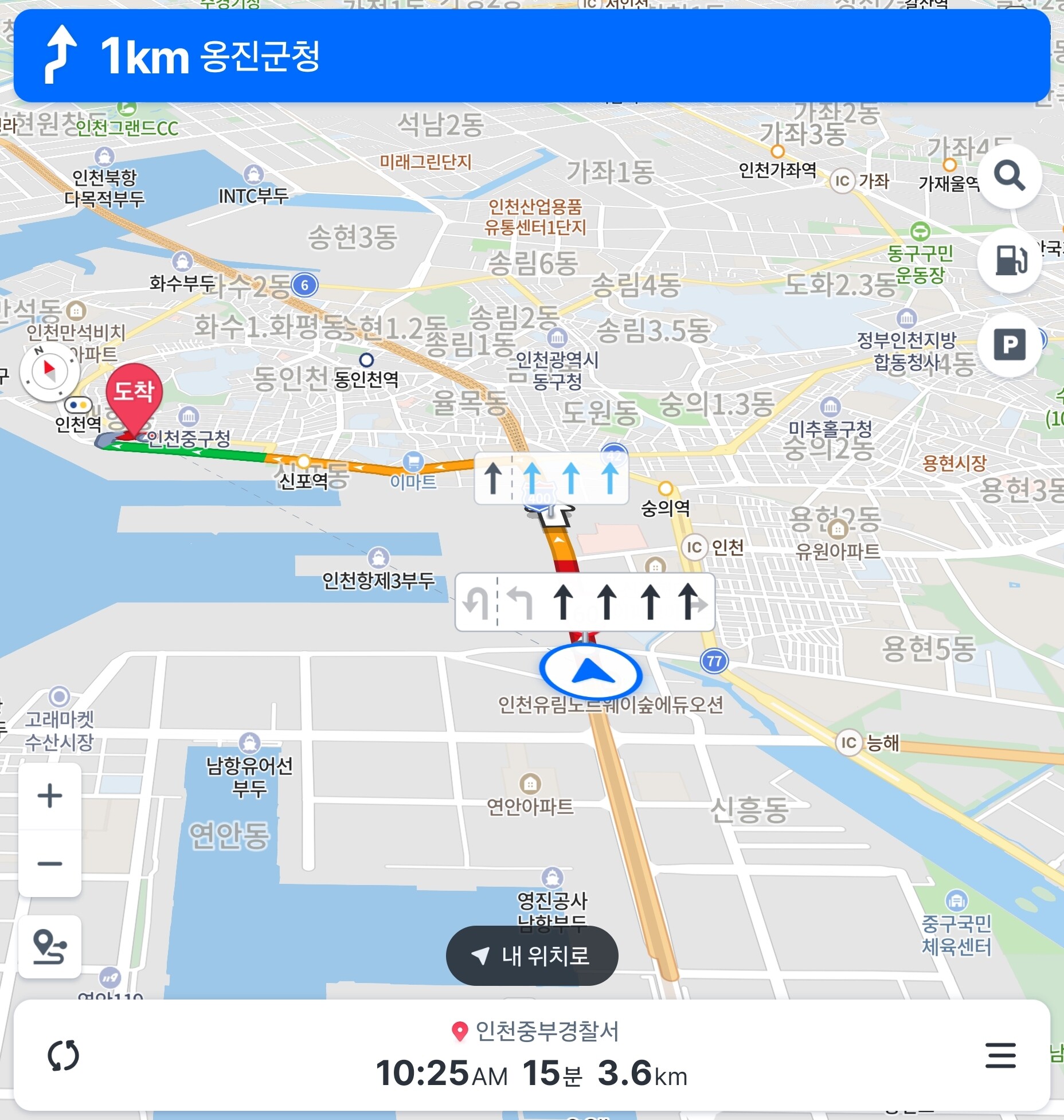The width and height of the screenshot is (1064, 1120).
Task: Tap the 1km 옹진군청 direction banner
Action: coord(531,56)
